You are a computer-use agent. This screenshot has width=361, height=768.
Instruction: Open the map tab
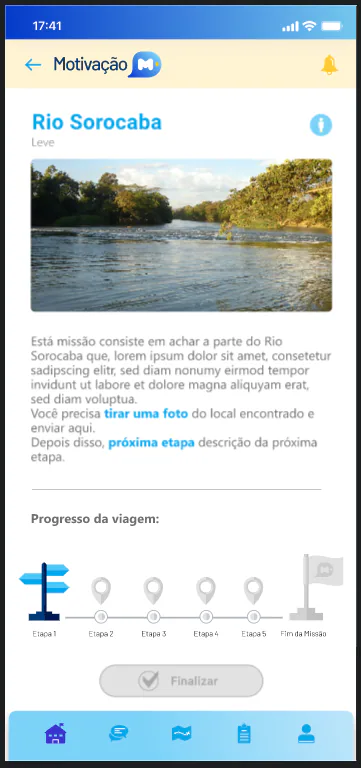coord(181,733)
